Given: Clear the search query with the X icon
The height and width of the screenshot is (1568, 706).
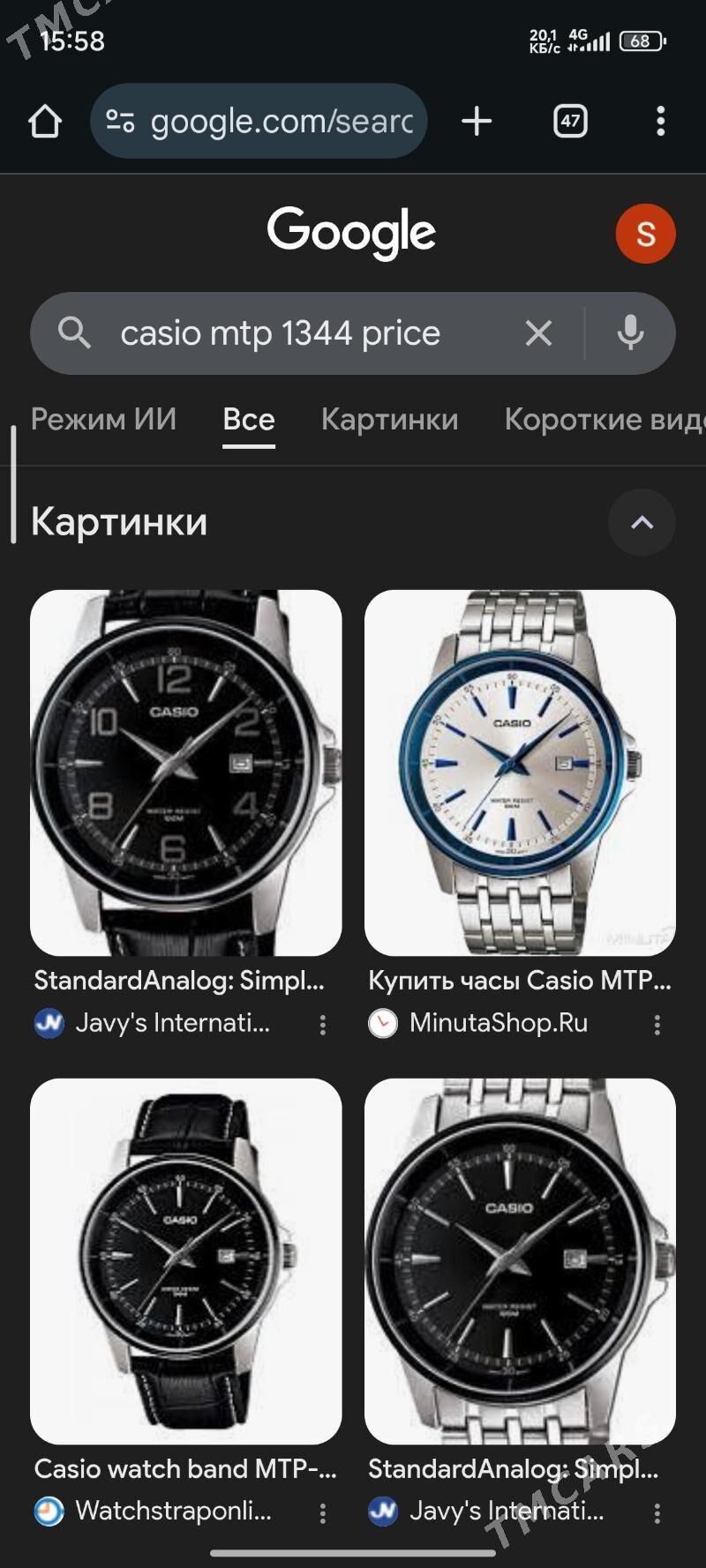Looking at the screenshot, I should [538, 332].
